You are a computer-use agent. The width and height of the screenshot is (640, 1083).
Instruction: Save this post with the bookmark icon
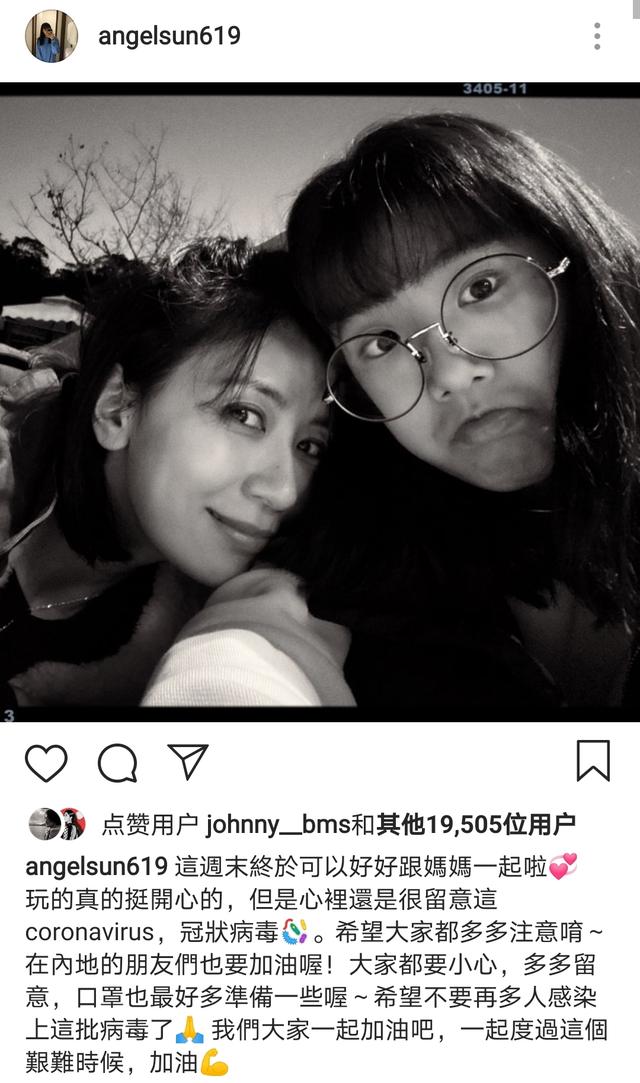593,762
